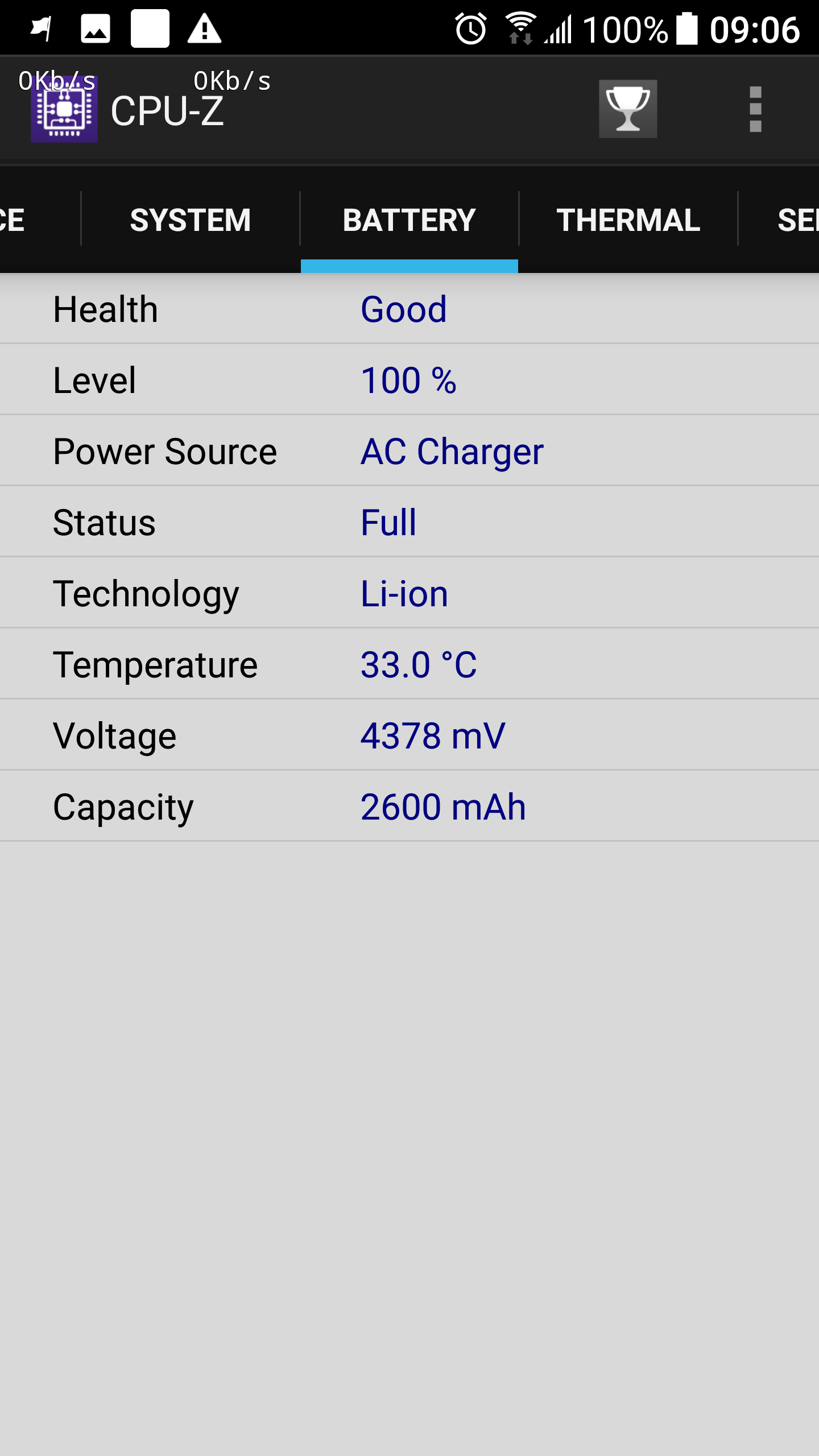Select the Battery tab

coord(409,220)
